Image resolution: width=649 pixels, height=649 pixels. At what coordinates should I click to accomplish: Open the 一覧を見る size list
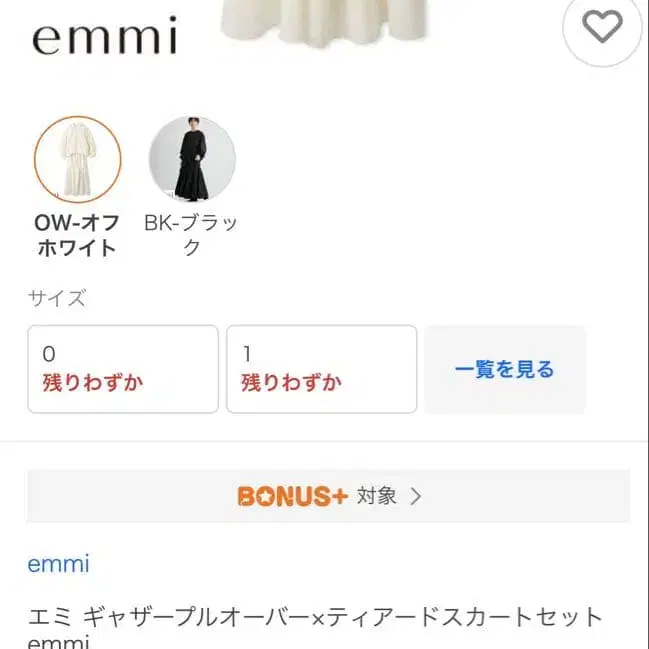tap(504, 369)
